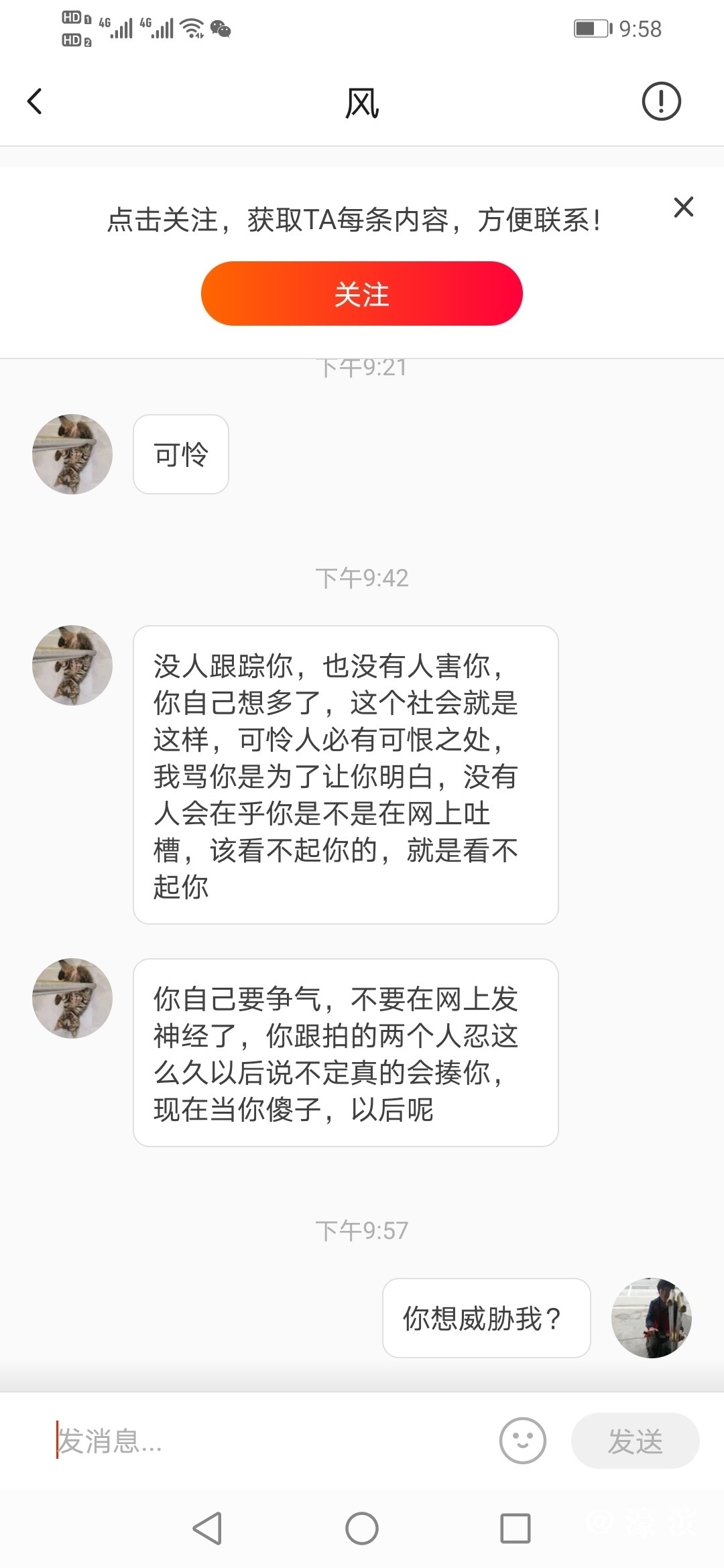Open the emoji smiley picker
This screenshot has width=724, height=1568.
tap(523, 1441)
